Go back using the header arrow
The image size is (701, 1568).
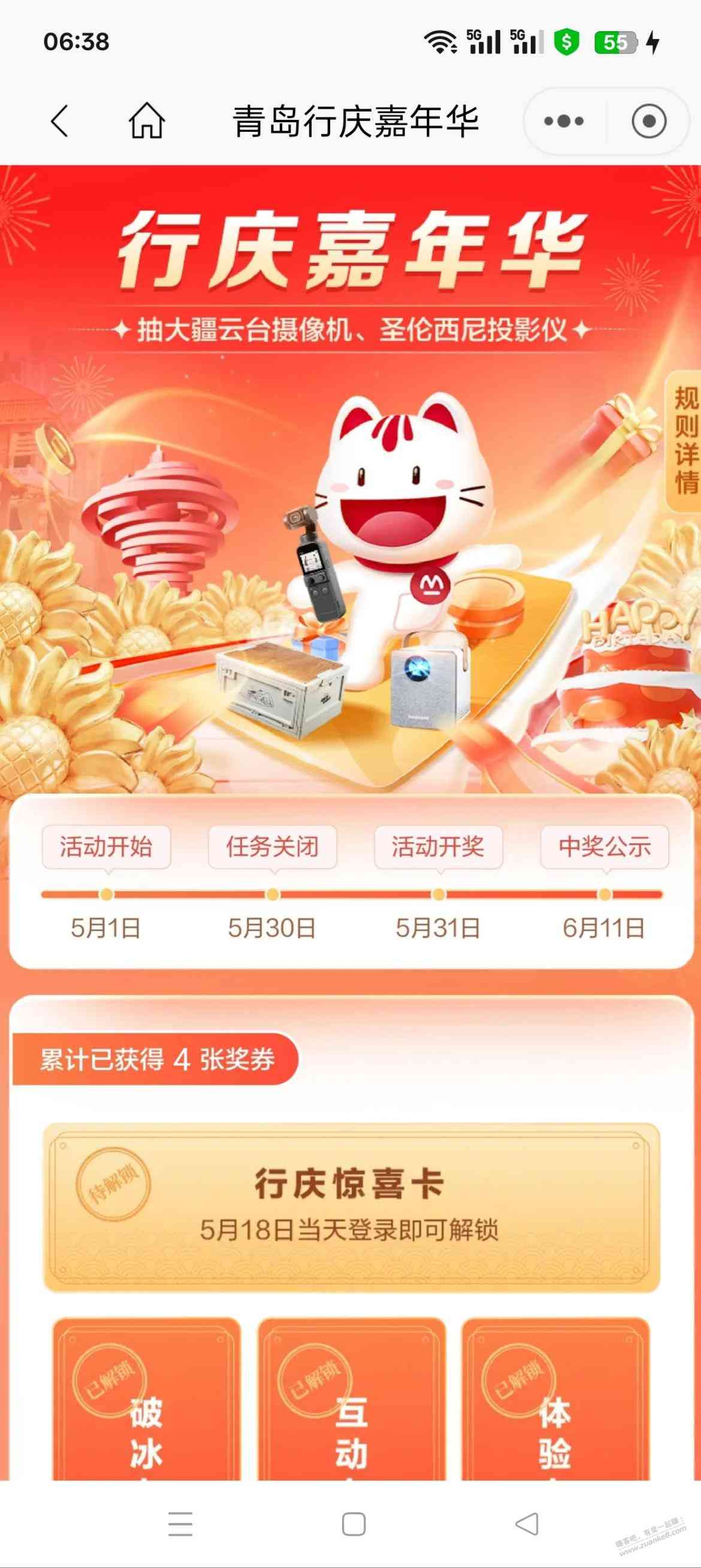pos(60,120)
